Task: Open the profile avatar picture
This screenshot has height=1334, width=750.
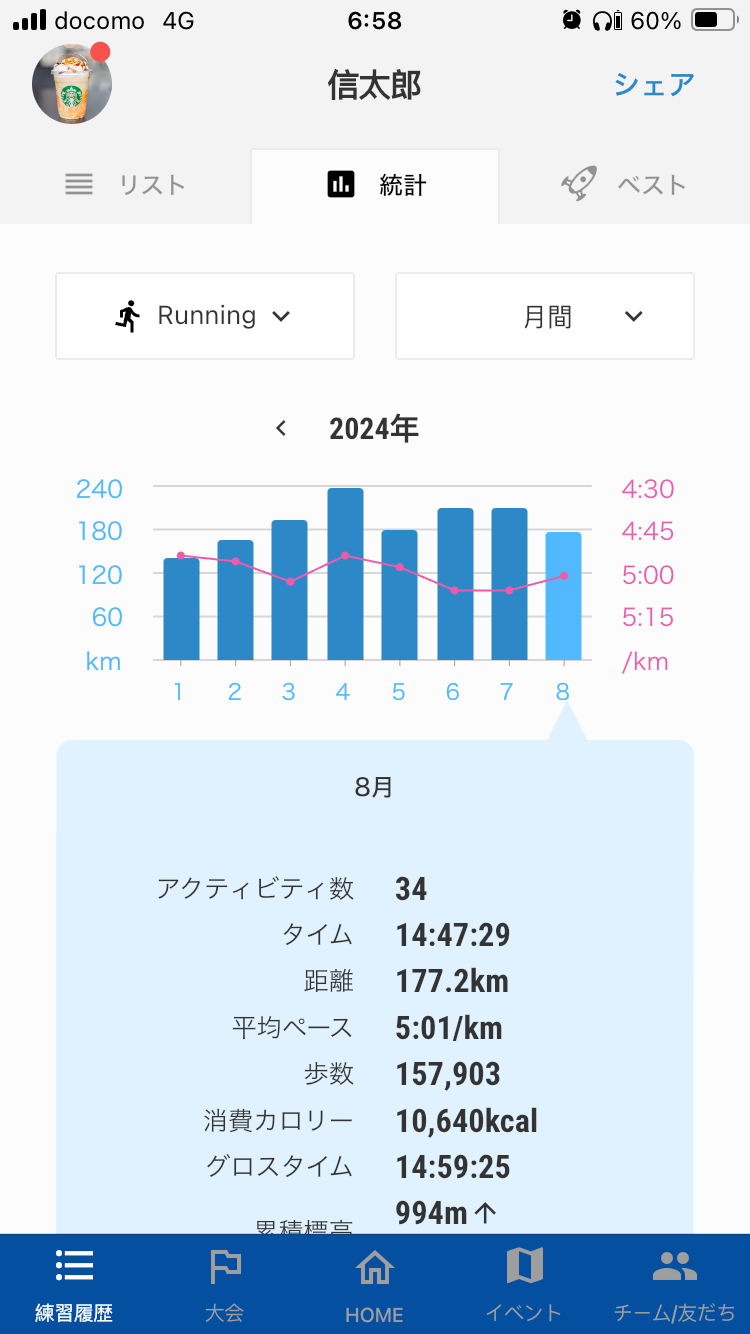Action: 72,85
